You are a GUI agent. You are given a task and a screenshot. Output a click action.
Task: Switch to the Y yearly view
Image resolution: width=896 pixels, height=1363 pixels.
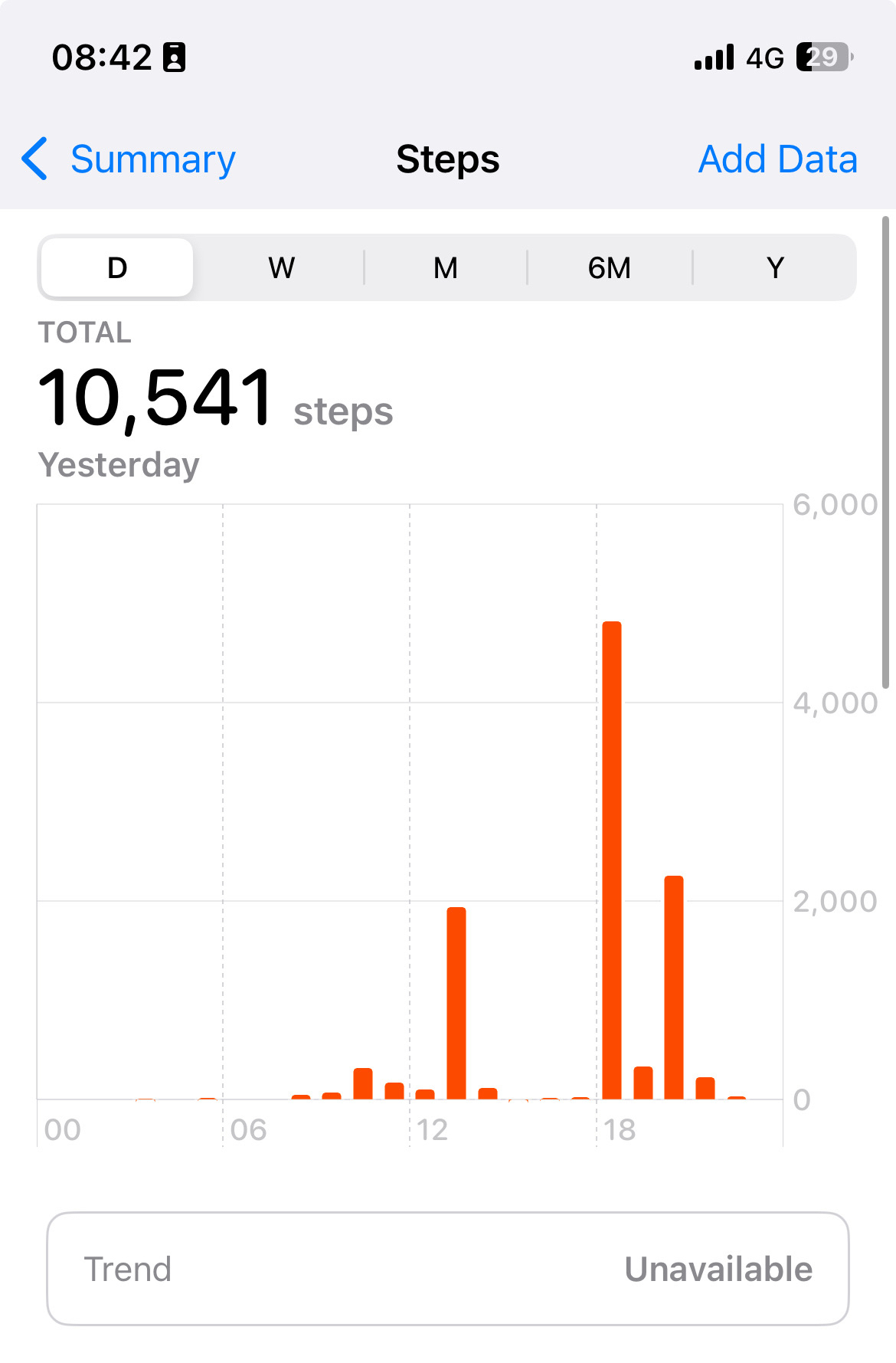[x=775, y=268]
